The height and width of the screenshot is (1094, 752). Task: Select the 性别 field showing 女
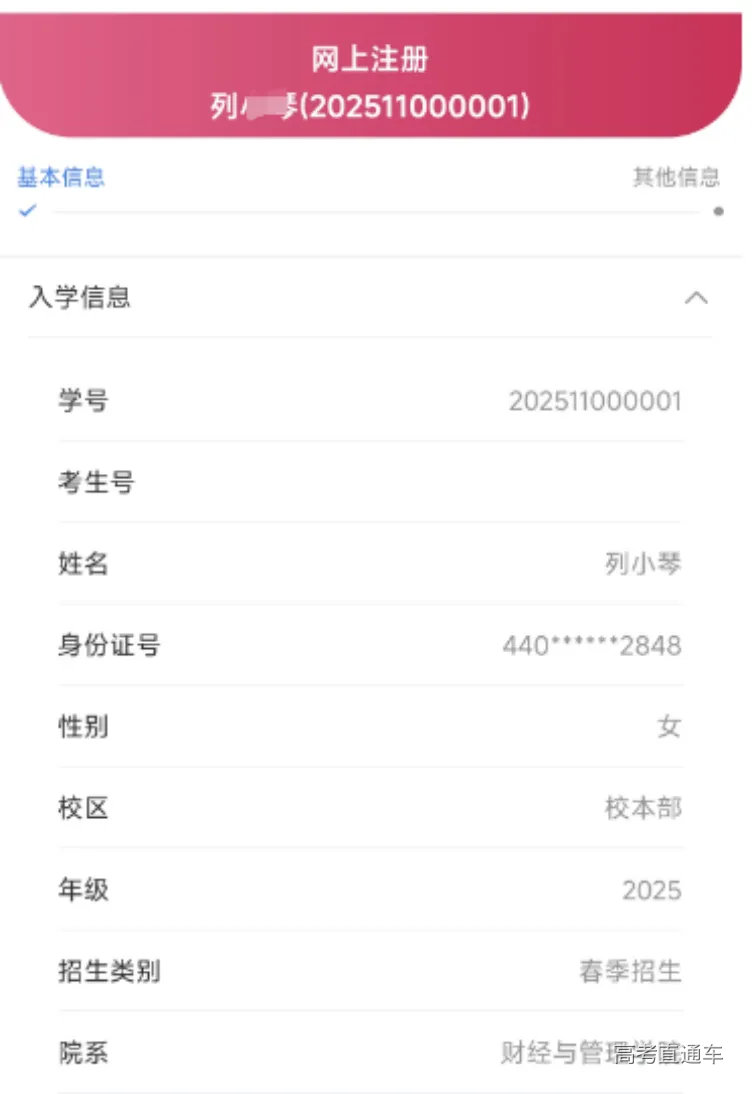click(x=375, y=727)
